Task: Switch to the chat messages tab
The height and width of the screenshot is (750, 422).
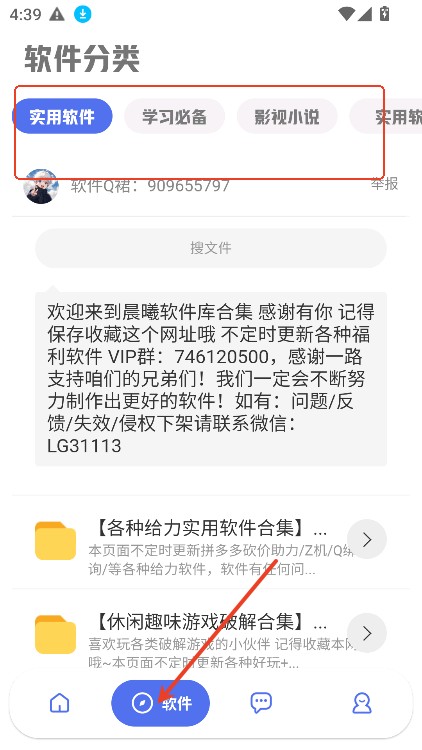Action: tap(261, 703)
